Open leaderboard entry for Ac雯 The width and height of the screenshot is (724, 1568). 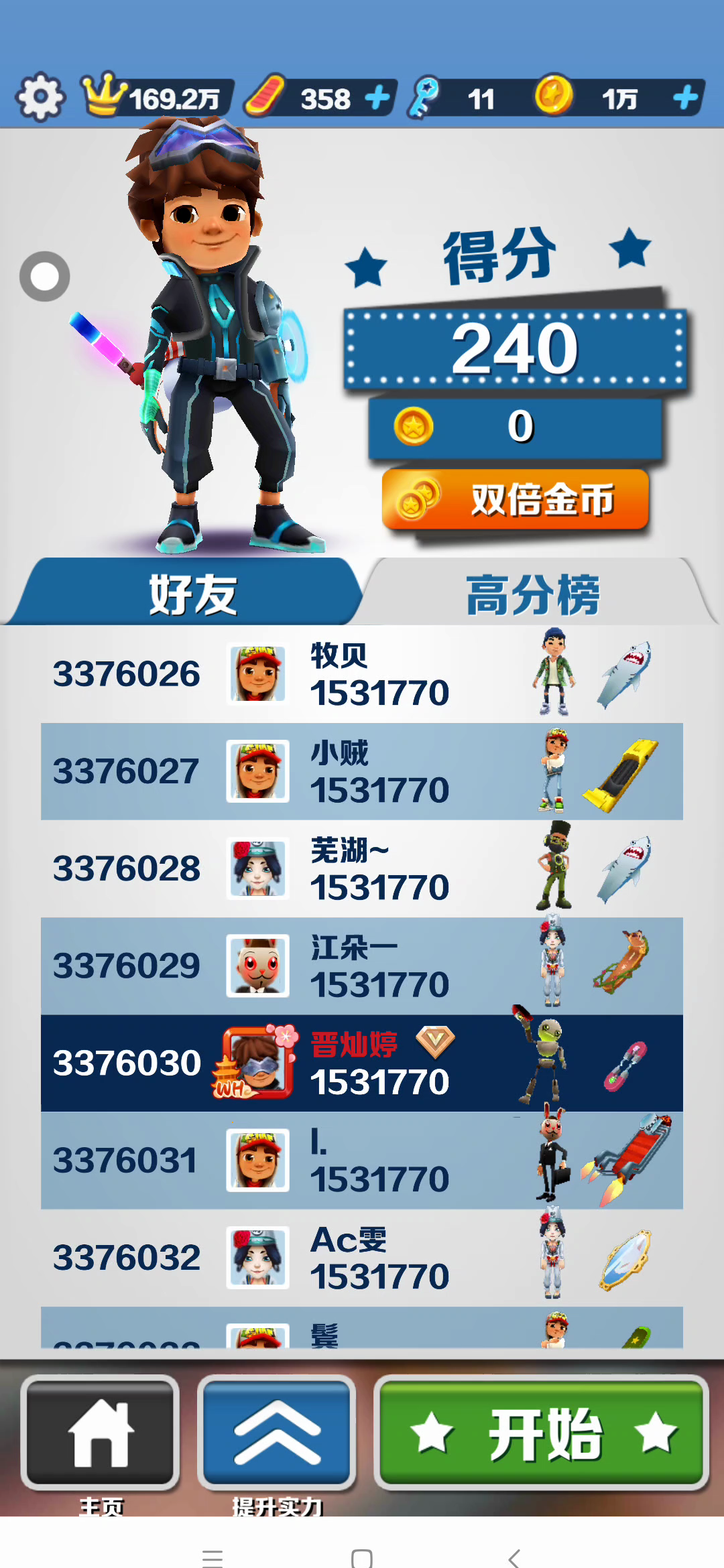362,1257
